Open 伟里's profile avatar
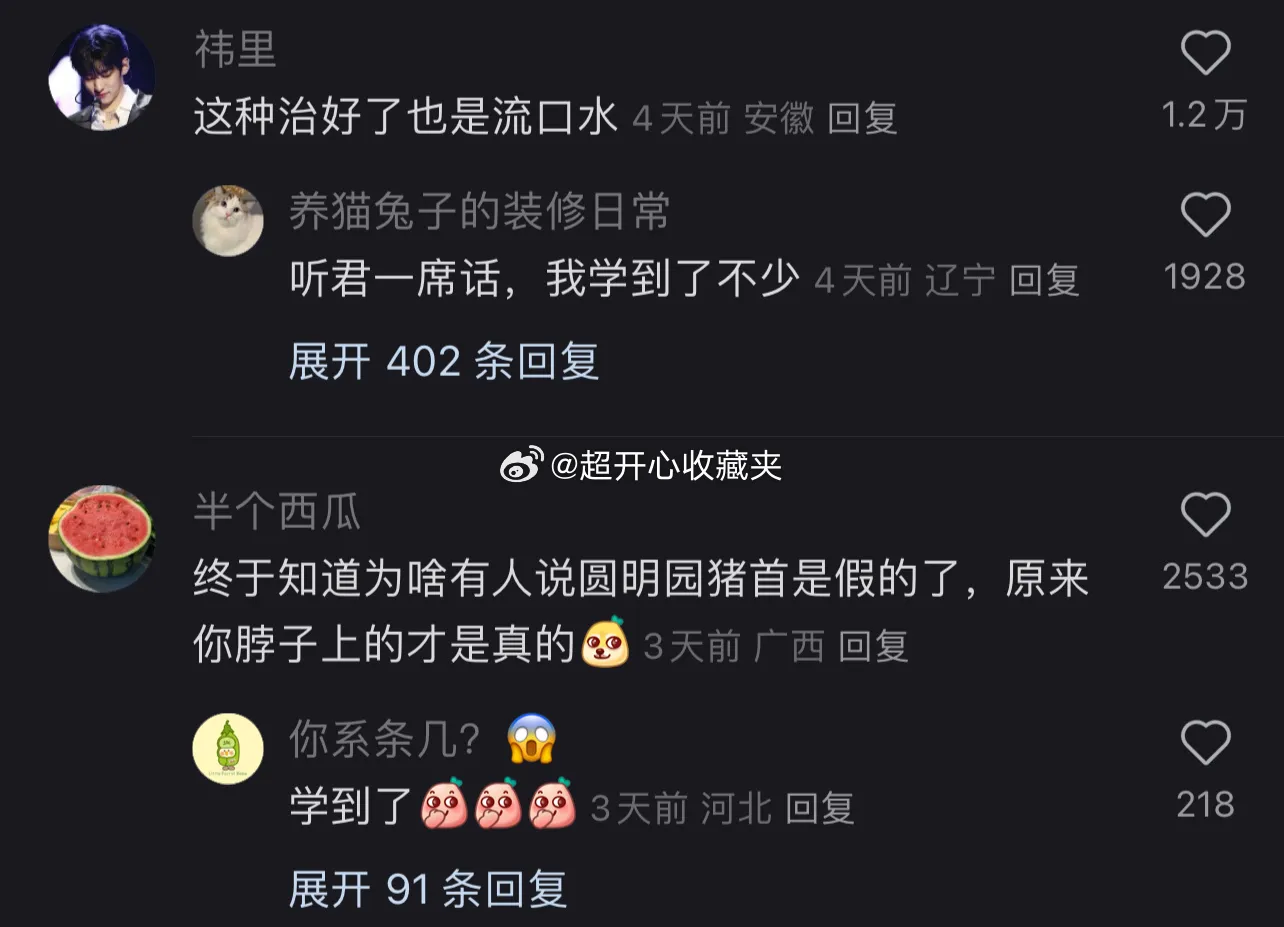Screen dimensions: 1284x927 point(101,77)
